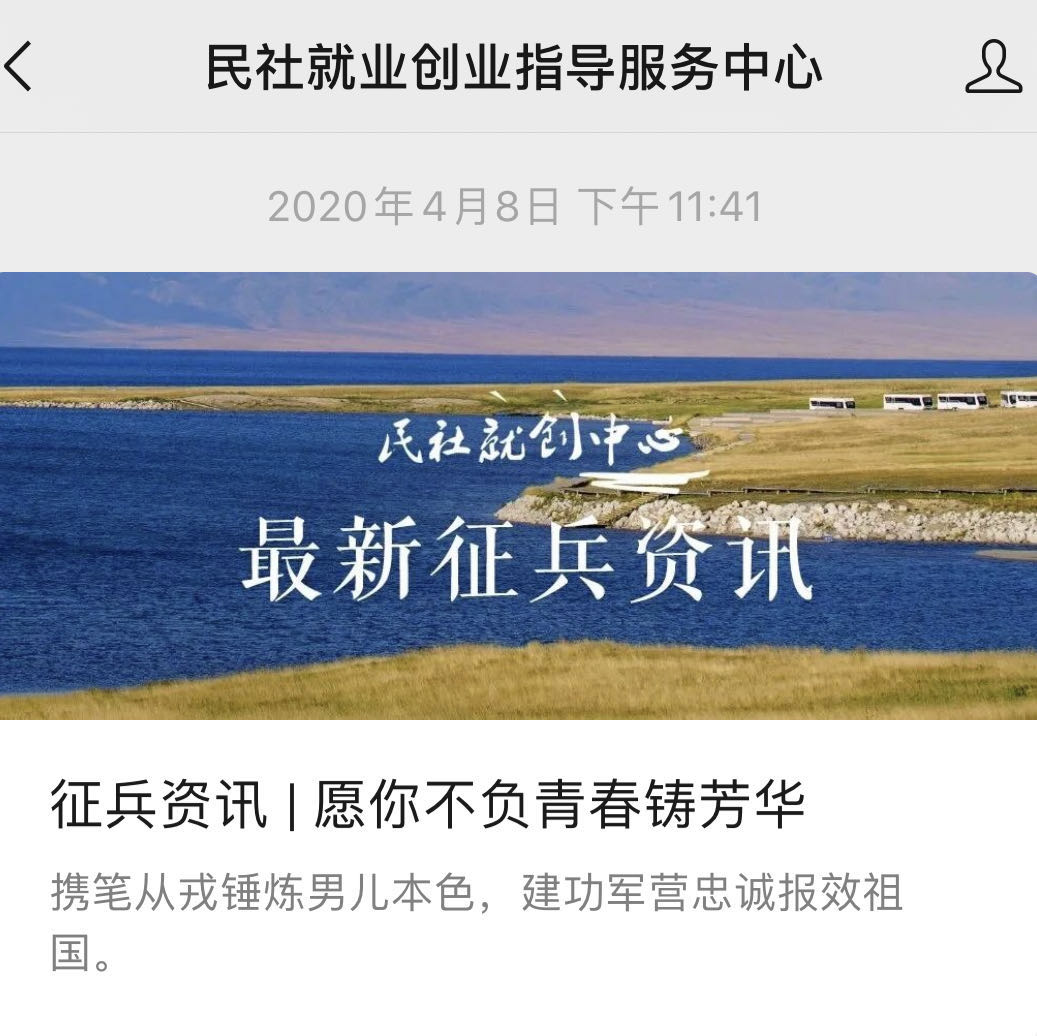Open article 征兵资讯 | 愿你不负青春铸芳华
Viewport: 1037px width, 1036px height.
(428, 806)
